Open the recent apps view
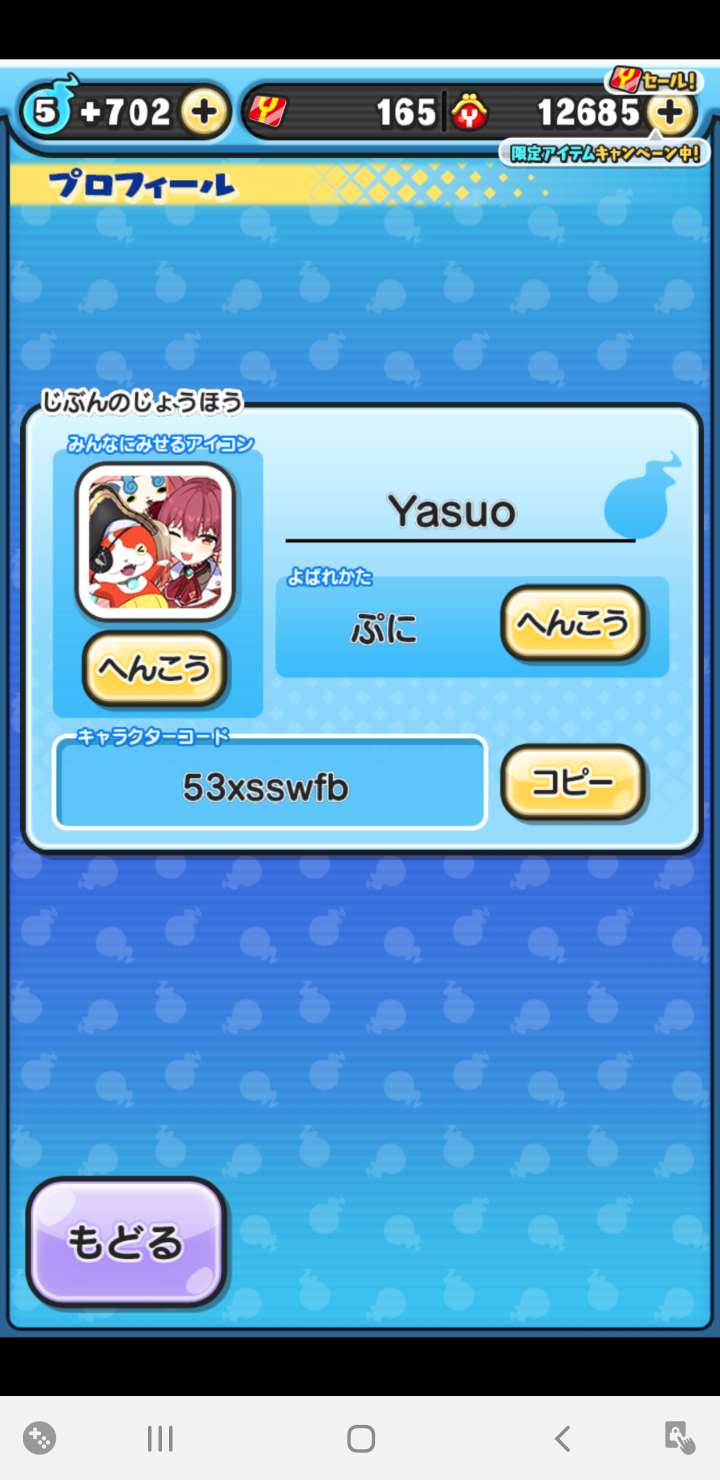This screenshot has height=1480, width=720. point(160,1439)
